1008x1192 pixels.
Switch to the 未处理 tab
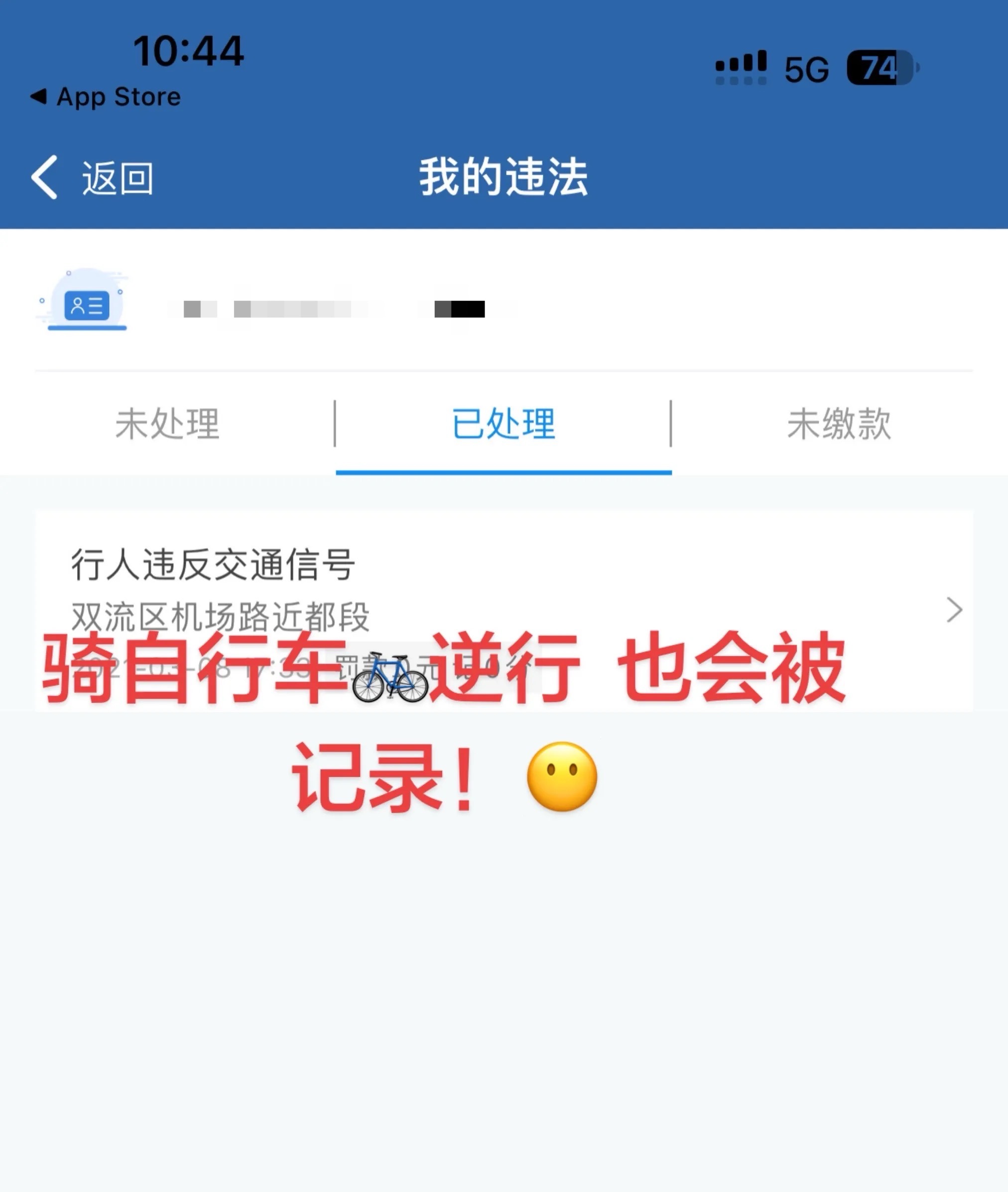(167, 424)
